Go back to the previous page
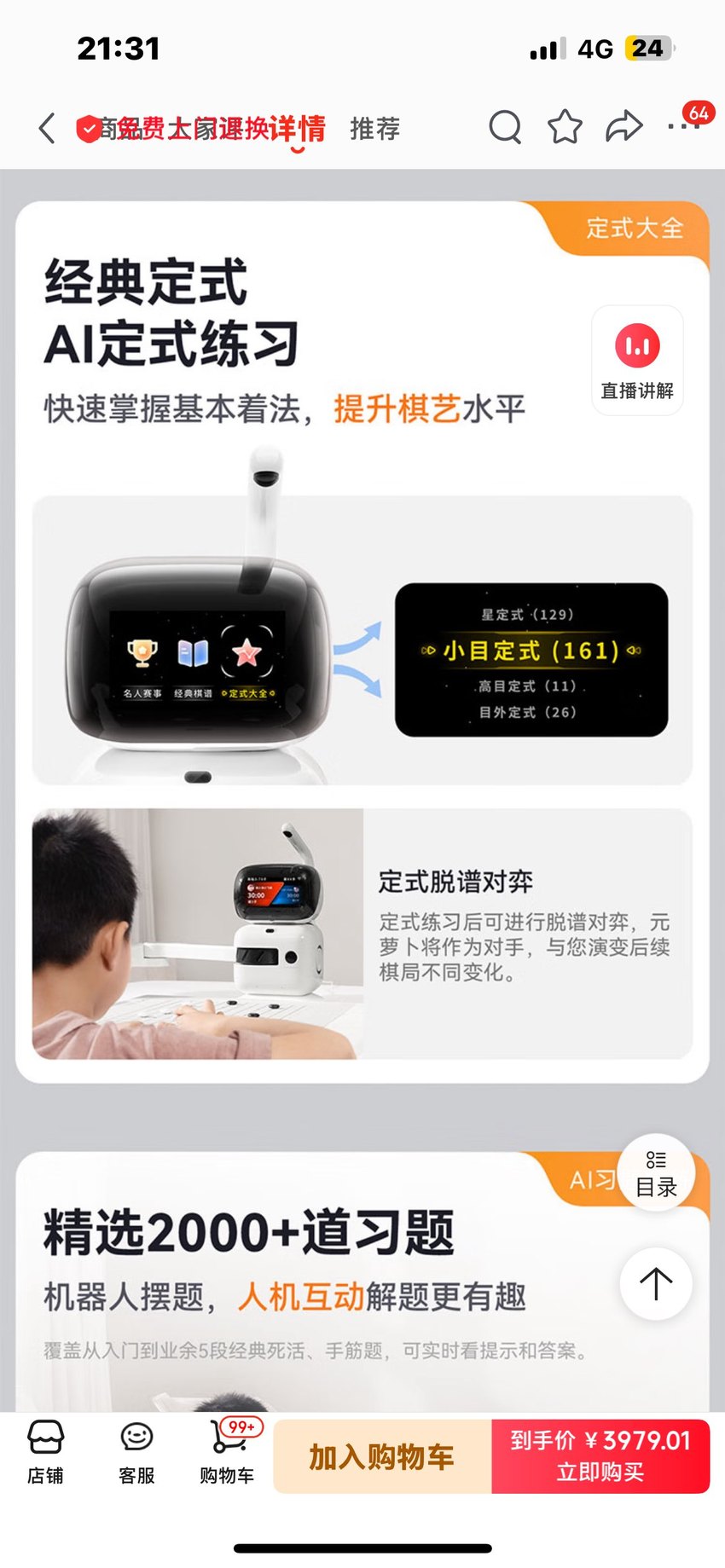The width and height of the screenshot is (725, 1568). click(47, 128)
